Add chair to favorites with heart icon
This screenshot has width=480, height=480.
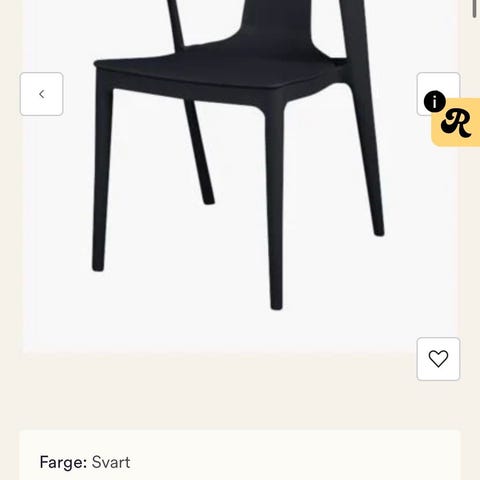(x=438, y=359)
